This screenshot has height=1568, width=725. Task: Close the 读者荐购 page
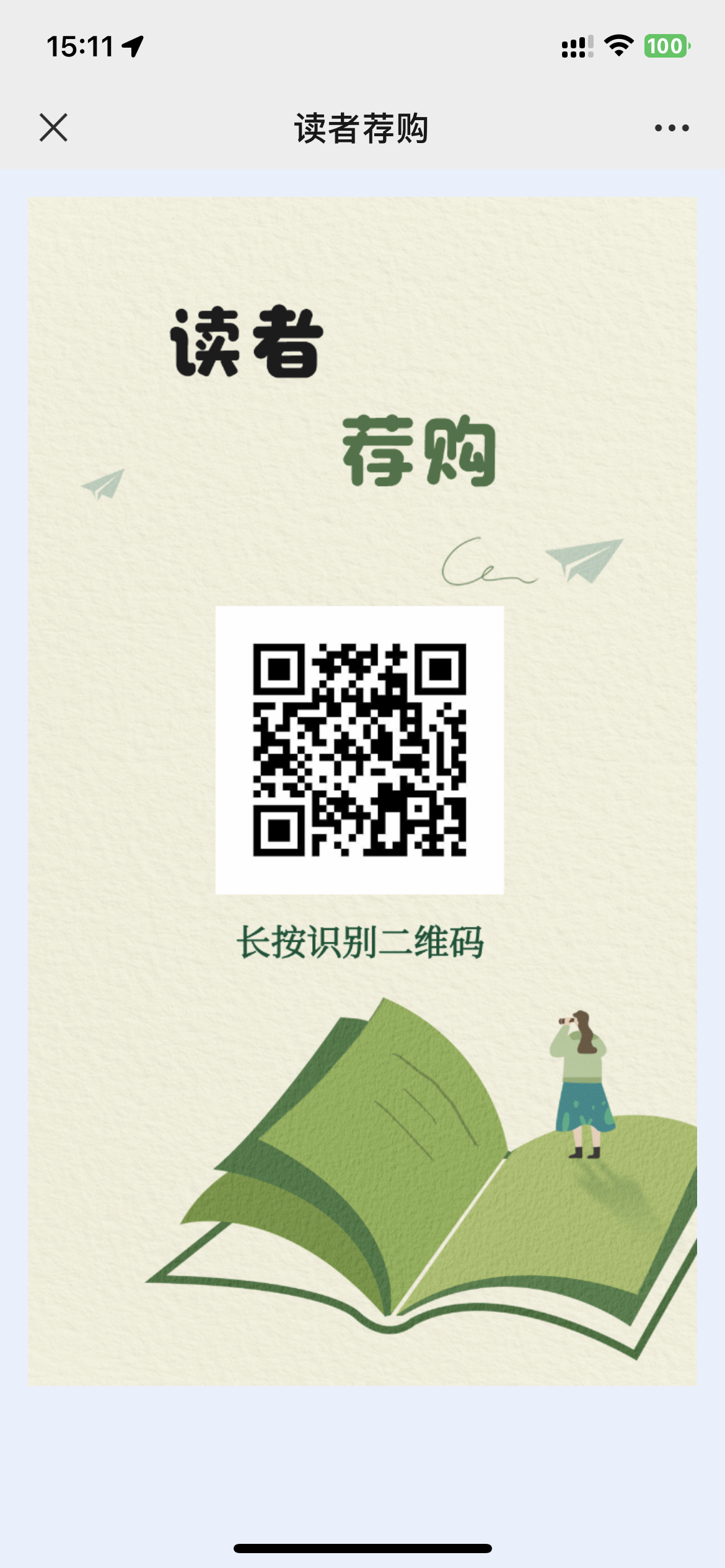(x=53, y=128)
